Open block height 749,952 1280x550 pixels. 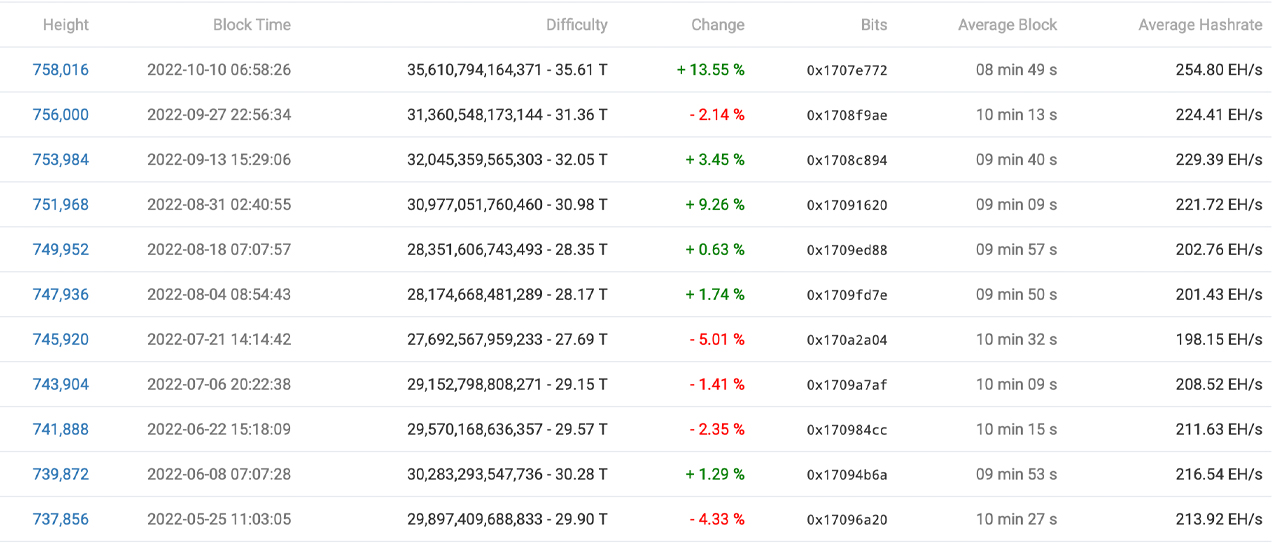(61, 250)
